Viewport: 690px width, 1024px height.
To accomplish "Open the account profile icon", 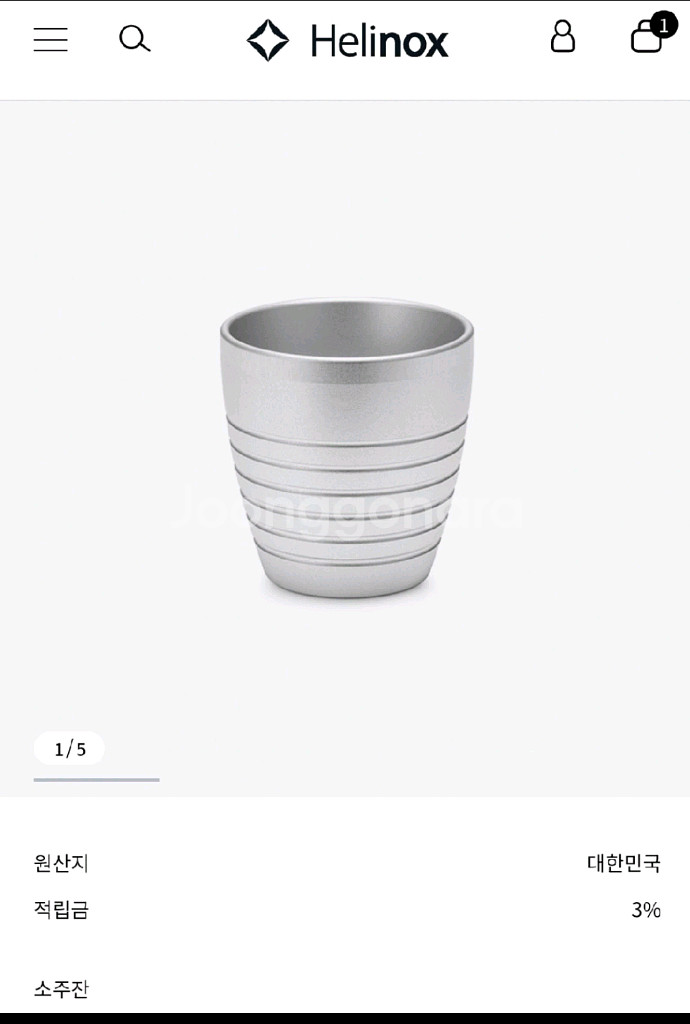I will click(x=563, y=37).
